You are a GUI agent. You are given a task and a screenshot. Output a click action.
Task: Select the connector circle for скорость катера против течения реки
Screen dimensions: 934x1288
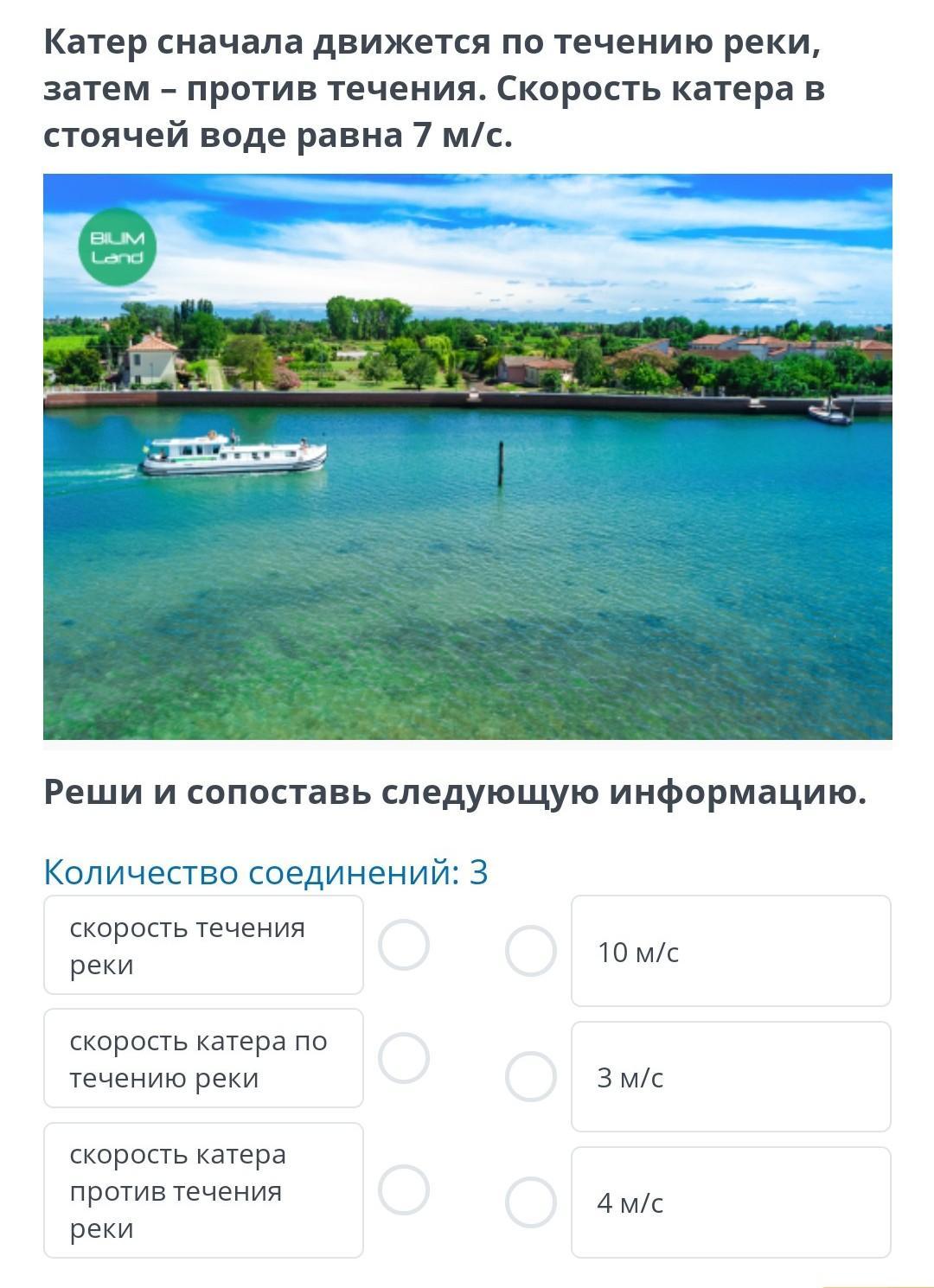(x=404, y=1189)
